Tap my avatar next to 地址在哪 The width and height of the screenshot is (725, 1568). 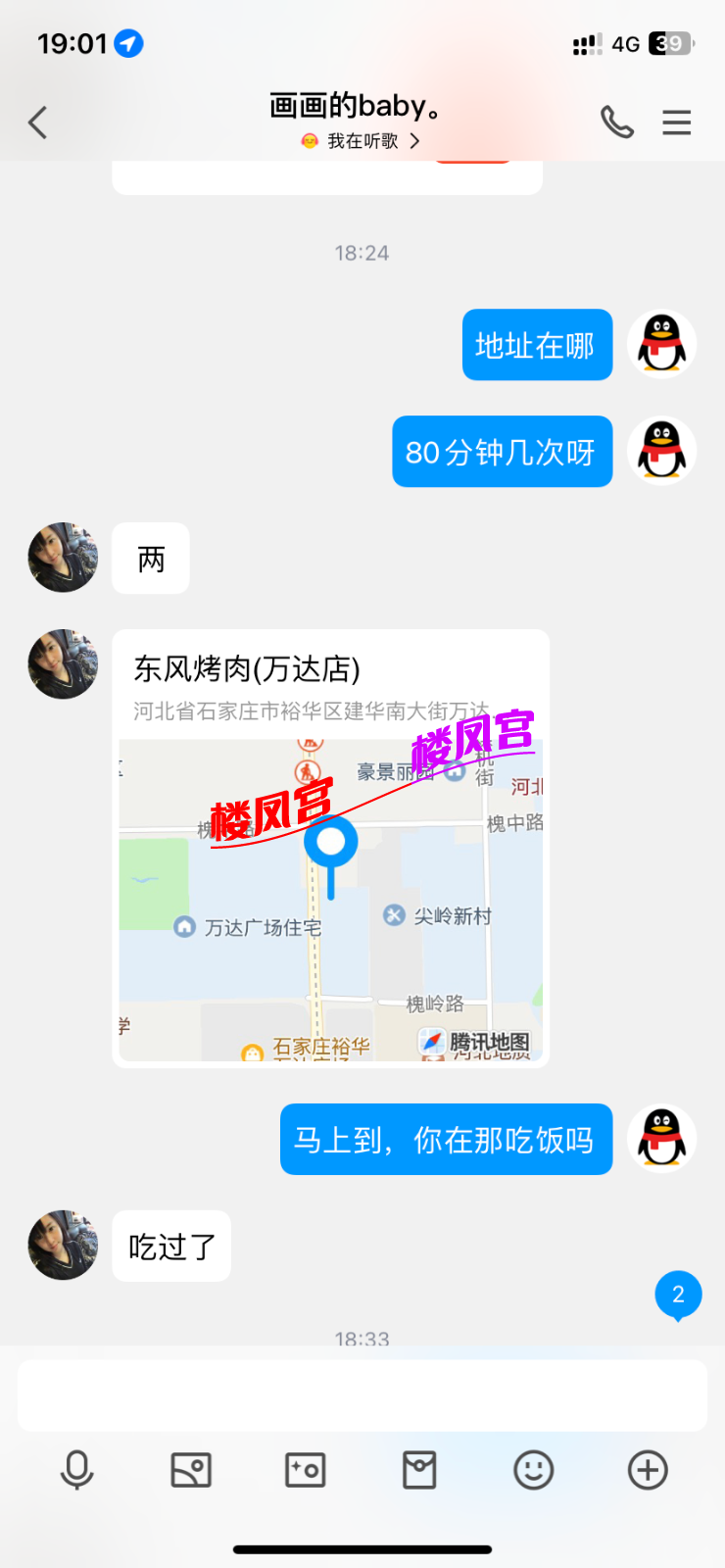(661, 344)
